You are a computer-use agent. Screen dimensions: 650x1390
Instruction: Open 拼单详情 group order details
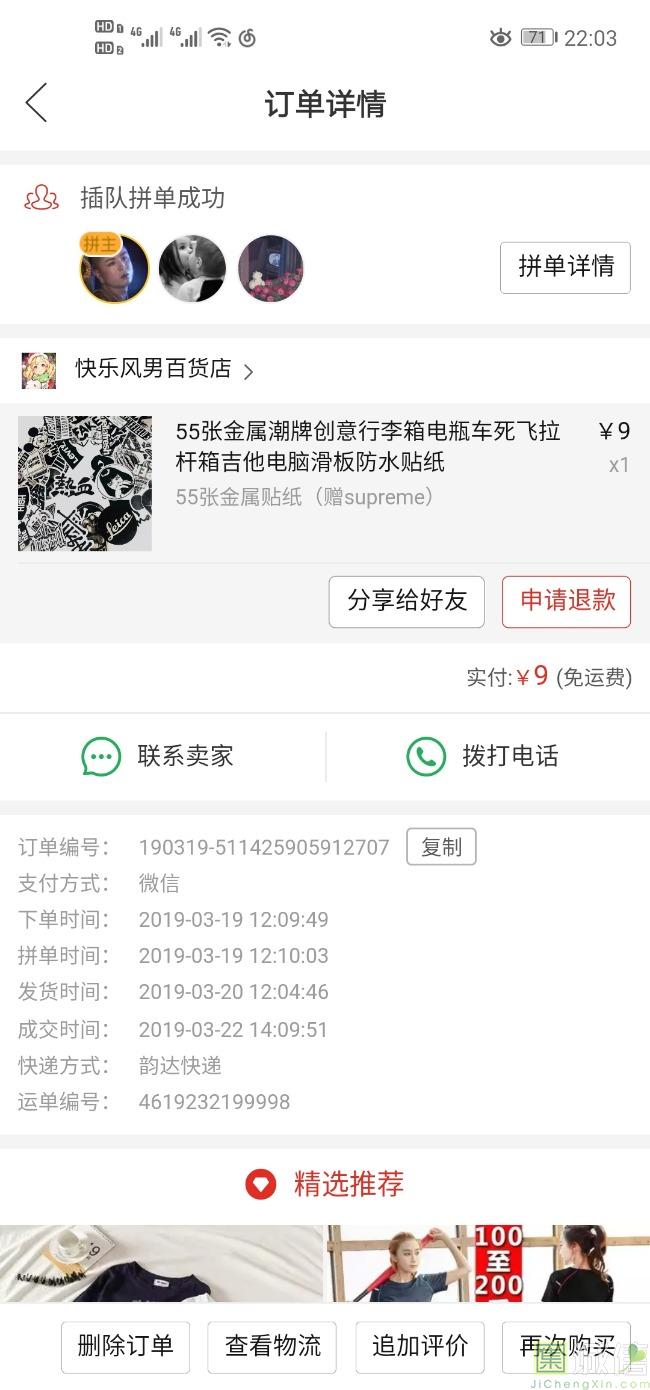click(x=565, y=267)
